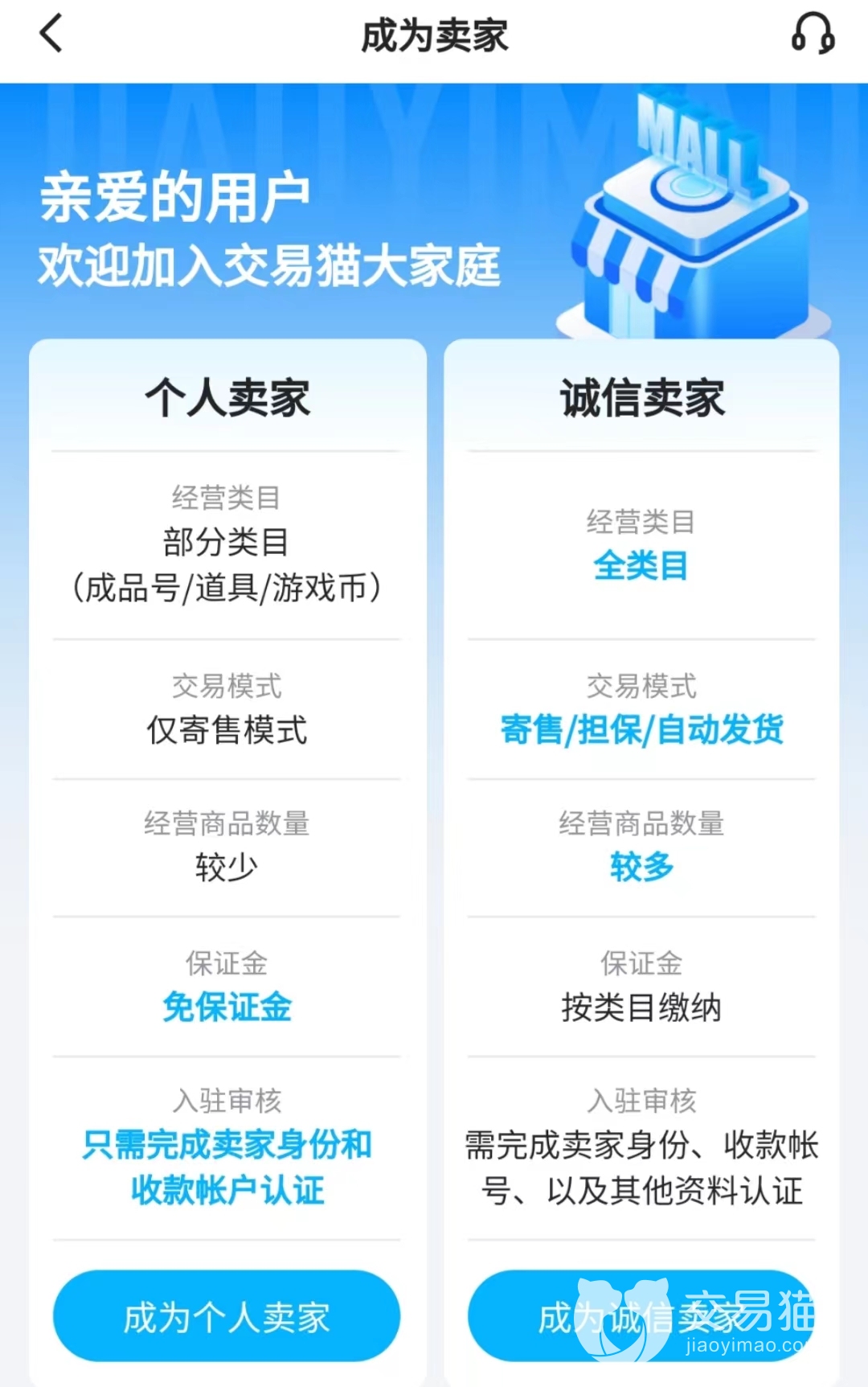Tap the 成为个人卖家 button
Screen dimensions: 868x1387
click(x=227, y=1317)
